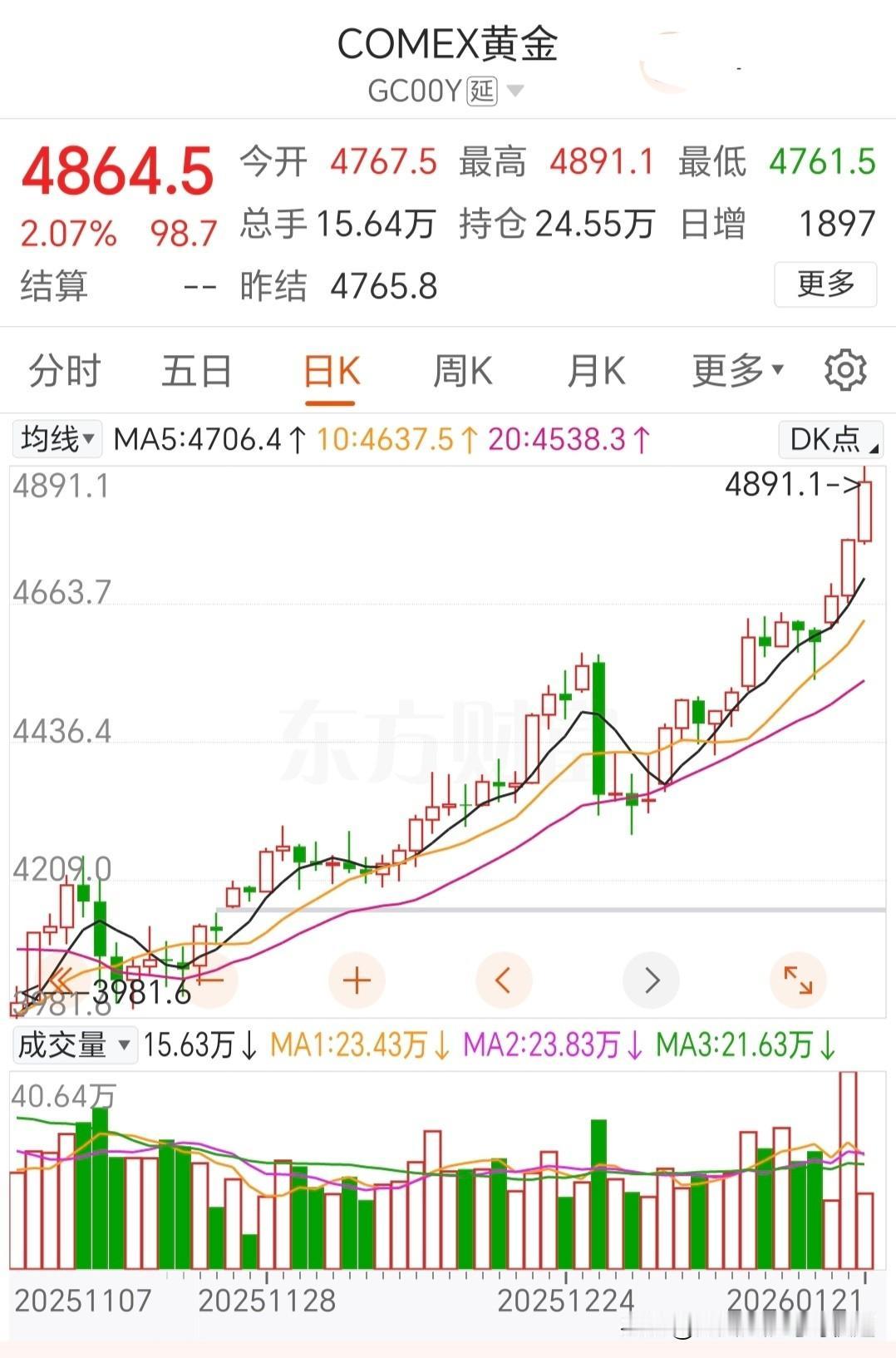Open the 成交量 indicator dropdown

coord(74,1044)
